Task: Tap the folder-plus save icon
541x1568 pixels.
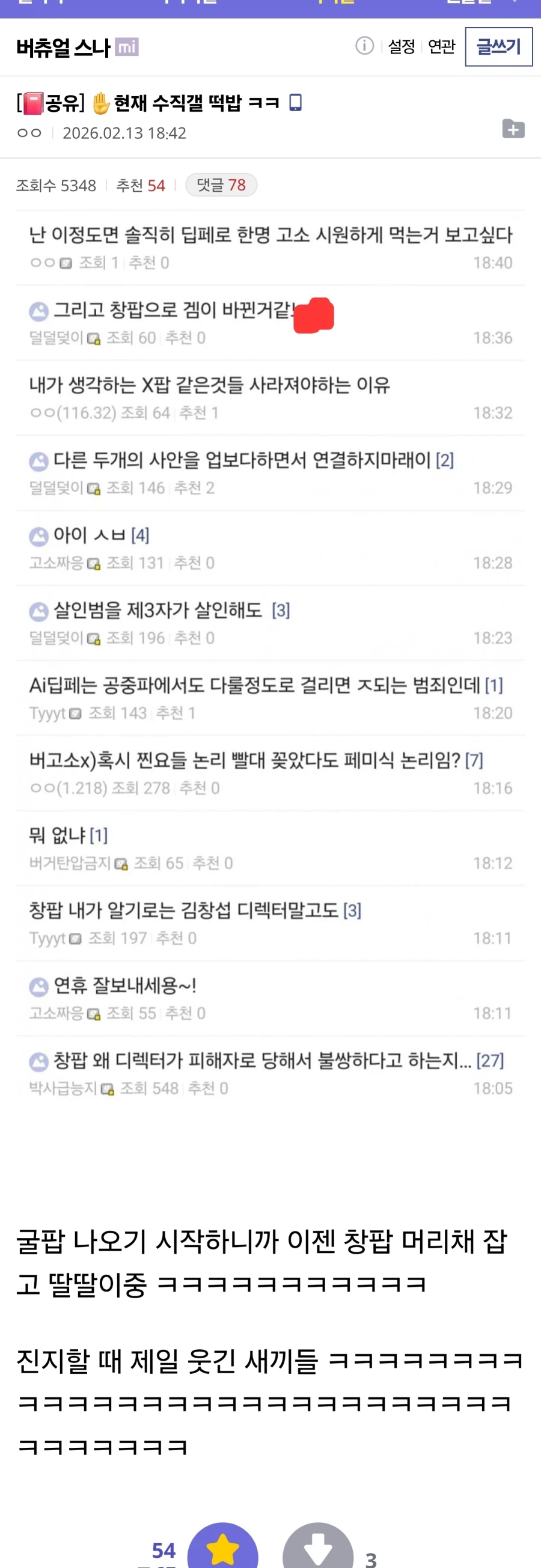Action: pos(515,129)
